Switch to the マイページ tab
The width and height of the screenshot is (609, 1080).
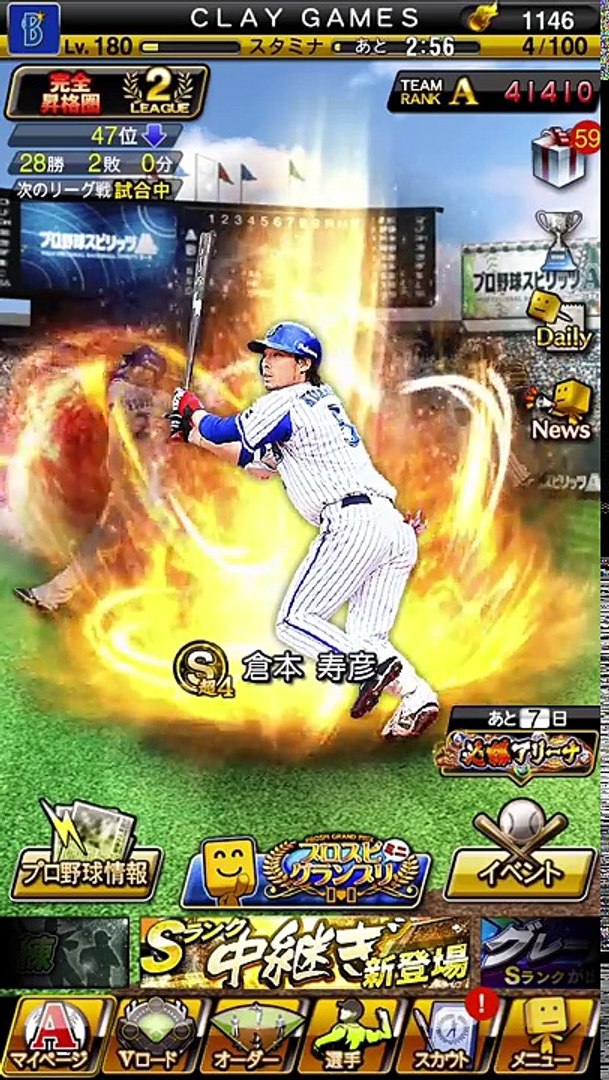pyautogui.click(x=50, y=1035)
